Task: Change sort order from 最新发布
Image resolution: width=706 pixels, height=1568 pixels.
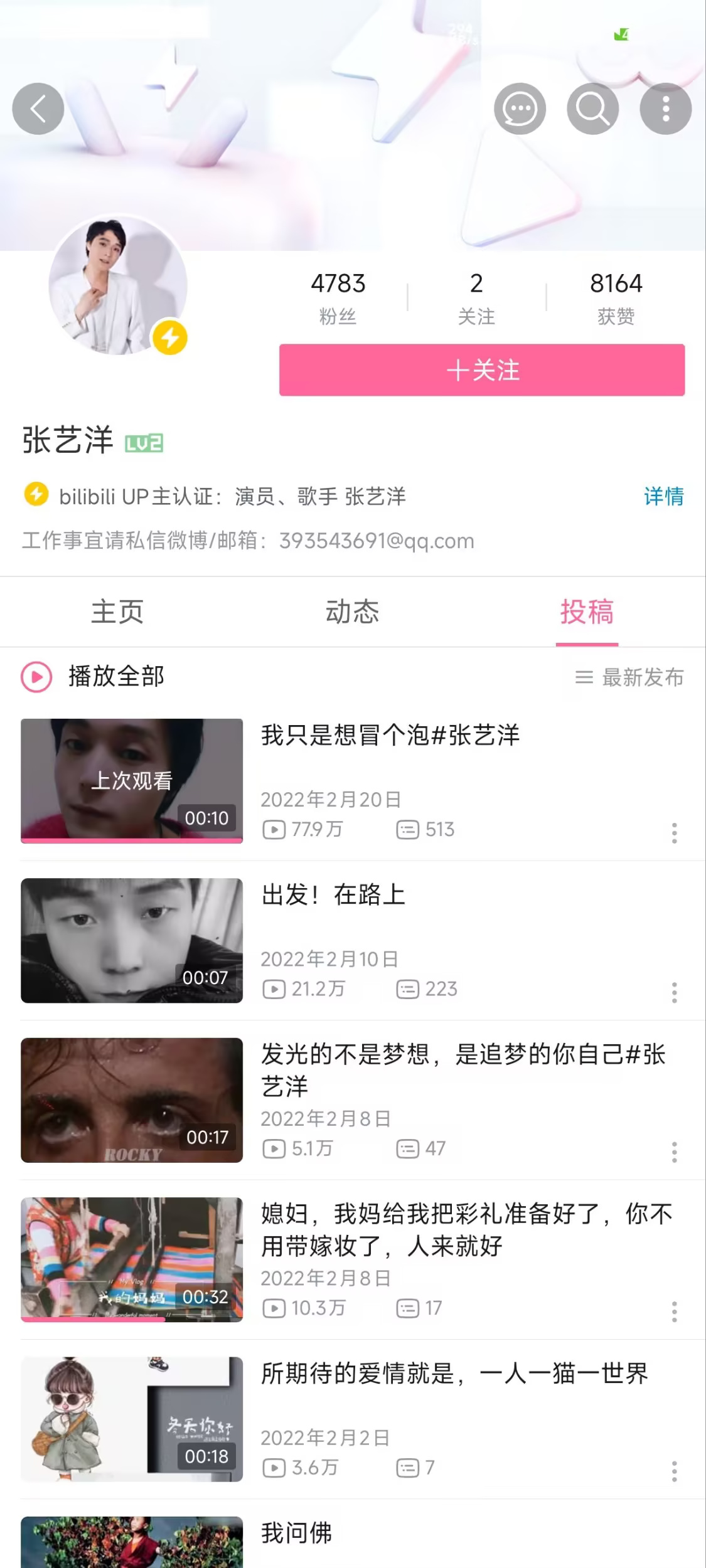Action: tap(629, 677)
